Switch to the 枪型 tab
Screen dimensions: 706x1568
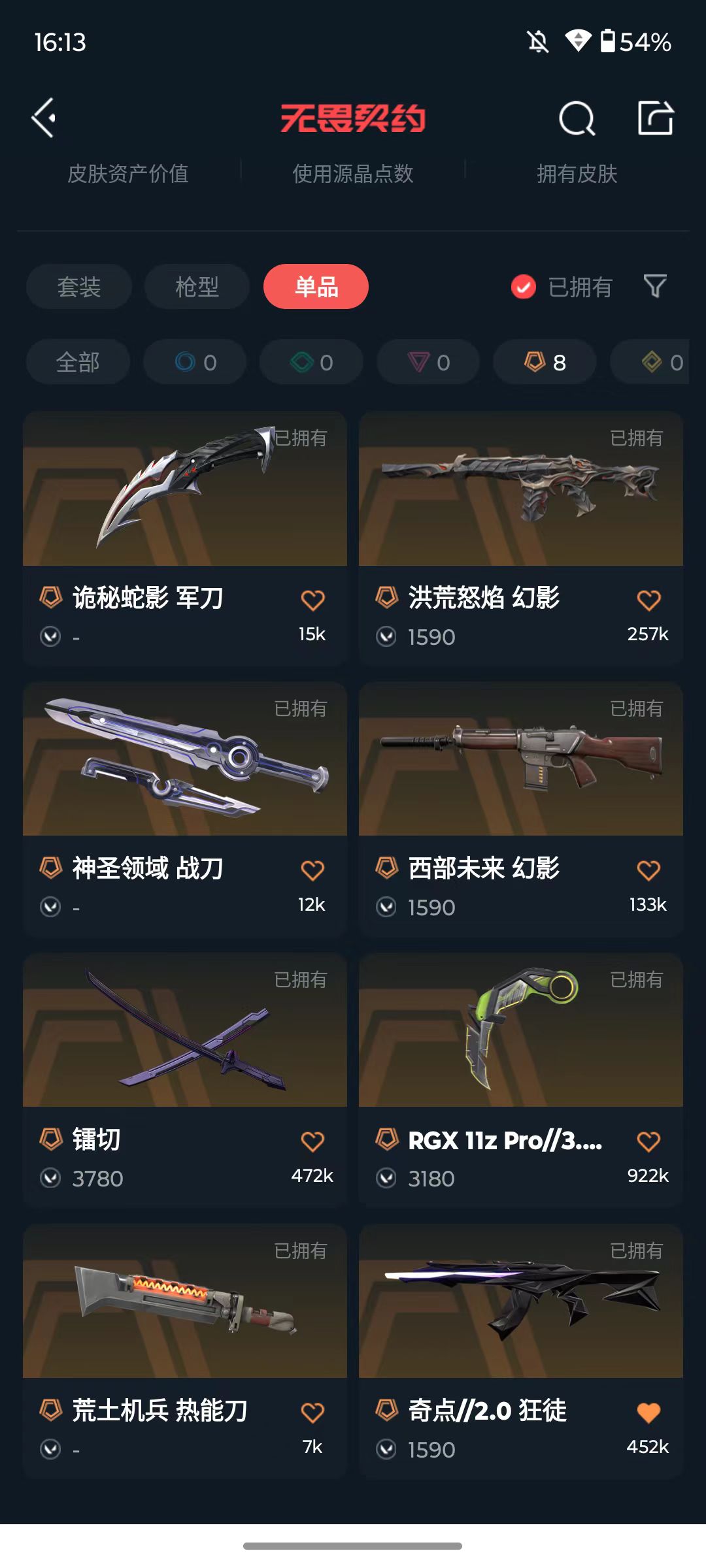(x=197, y=287)
